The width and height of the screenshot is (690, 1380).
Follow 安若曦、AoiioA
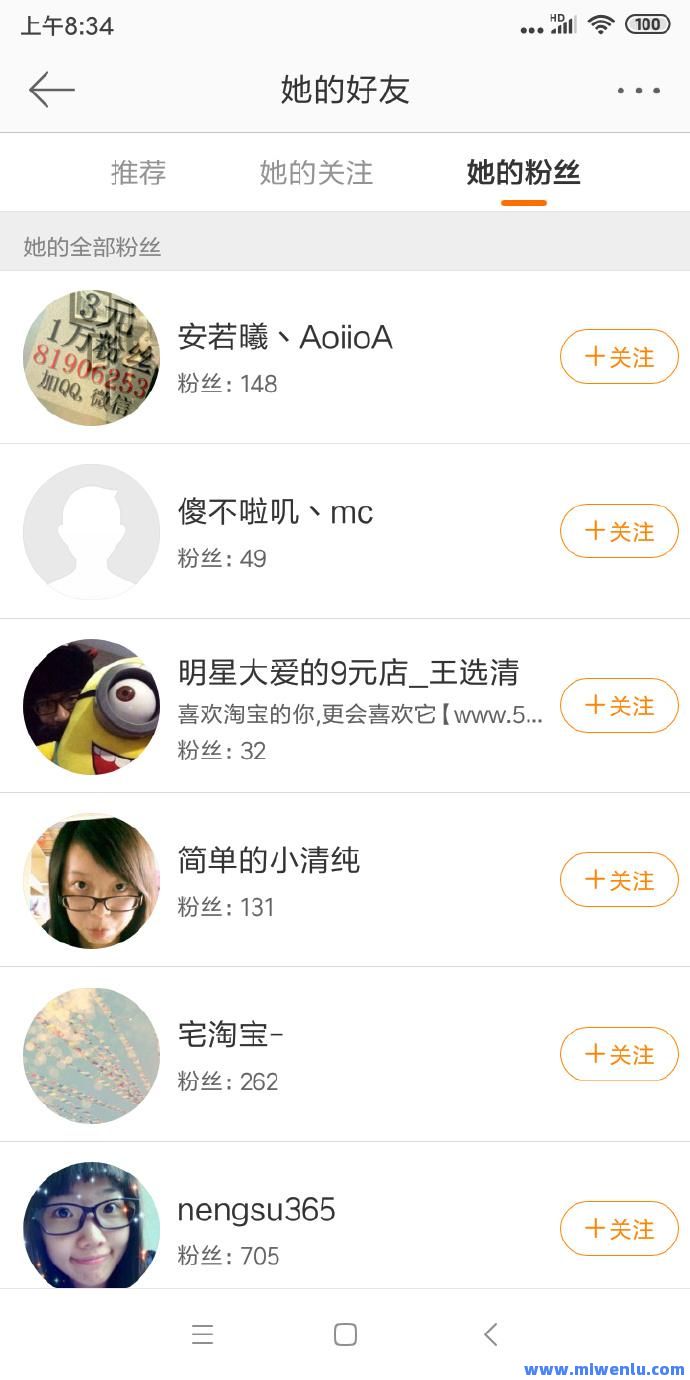point(619,357)
